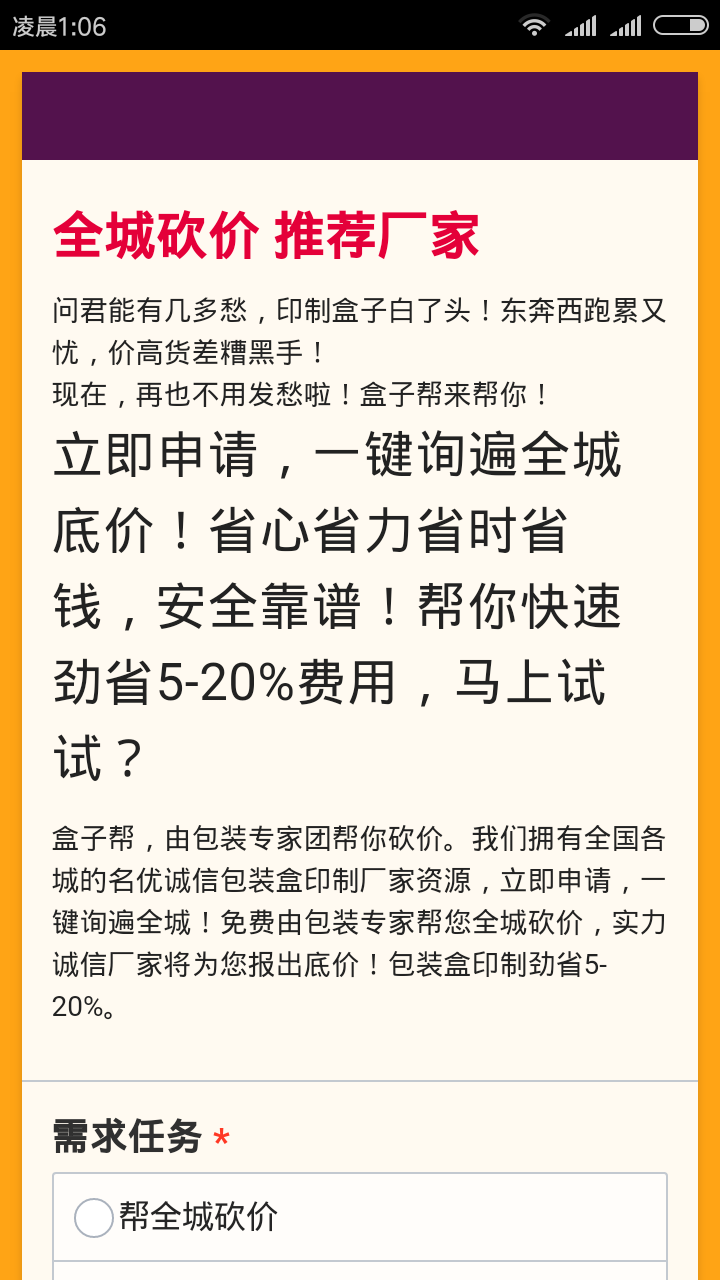Tap the Wi-Fi status icon

click(536, 25)
